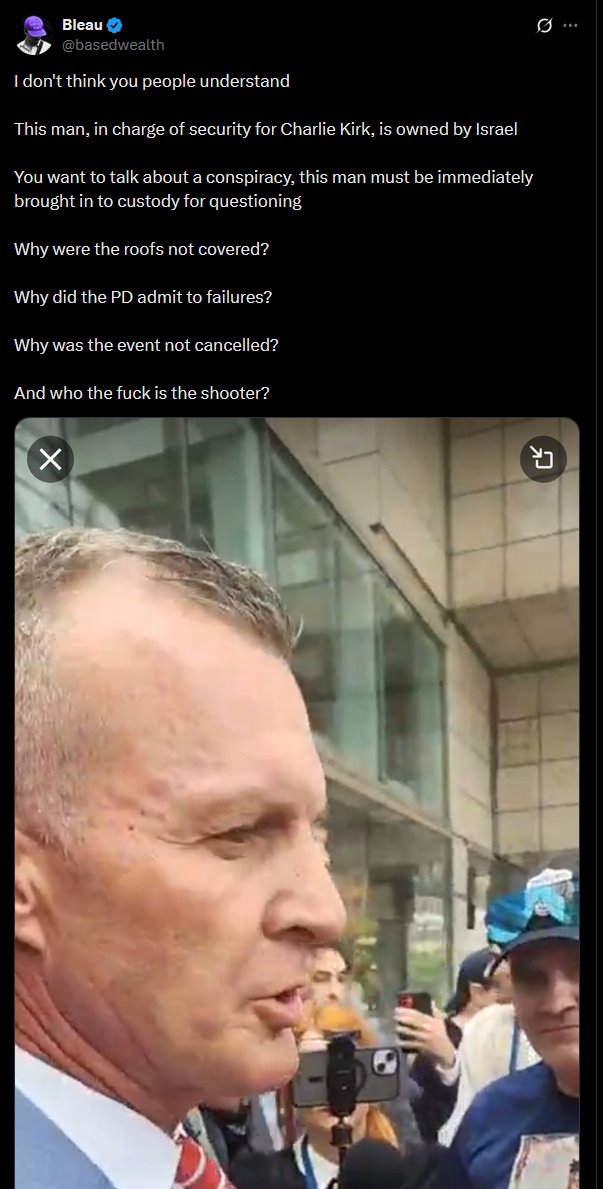603x1189 pixels.
Task: Open the post's three-dot overflow menu
Action: click(x=570, y=26)
